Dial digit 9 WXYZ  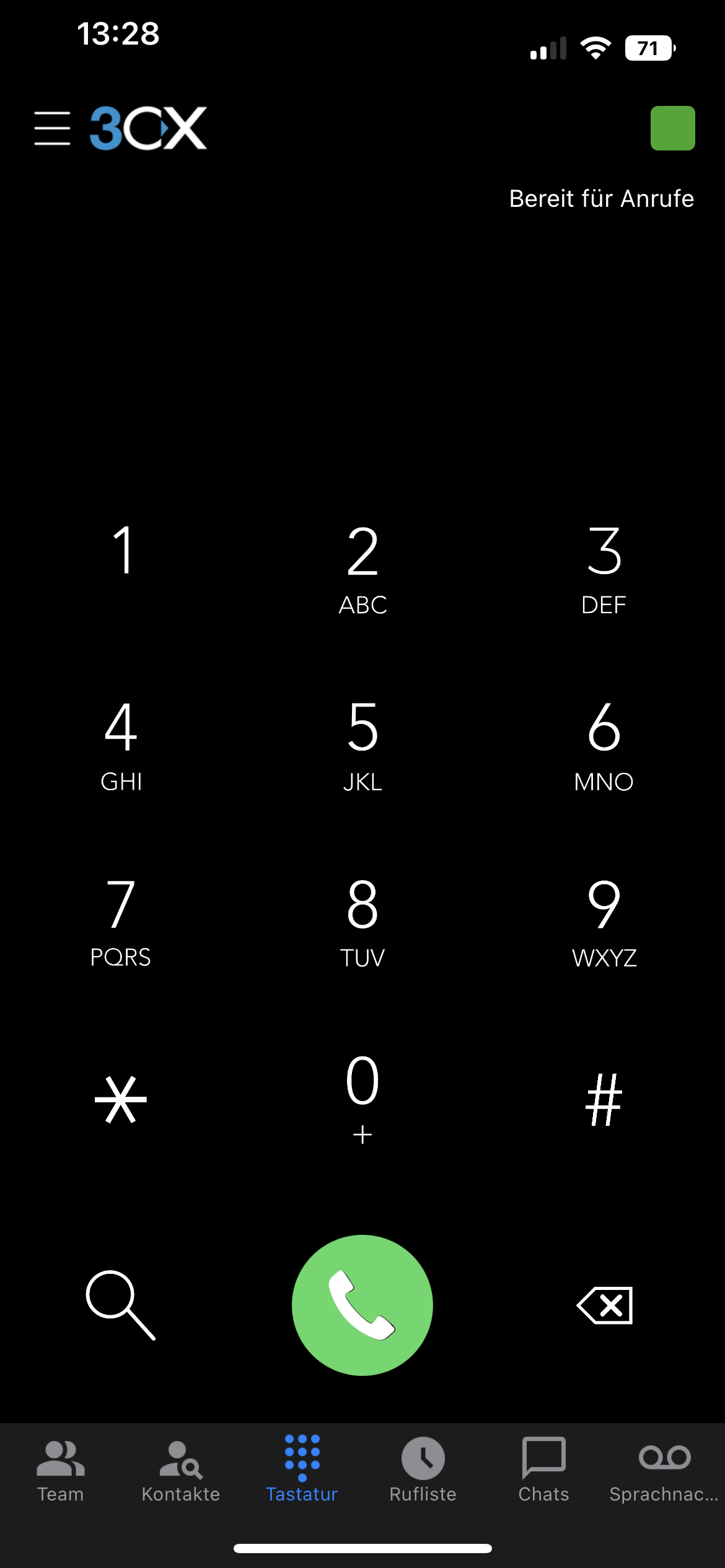(x=604, y=923)
